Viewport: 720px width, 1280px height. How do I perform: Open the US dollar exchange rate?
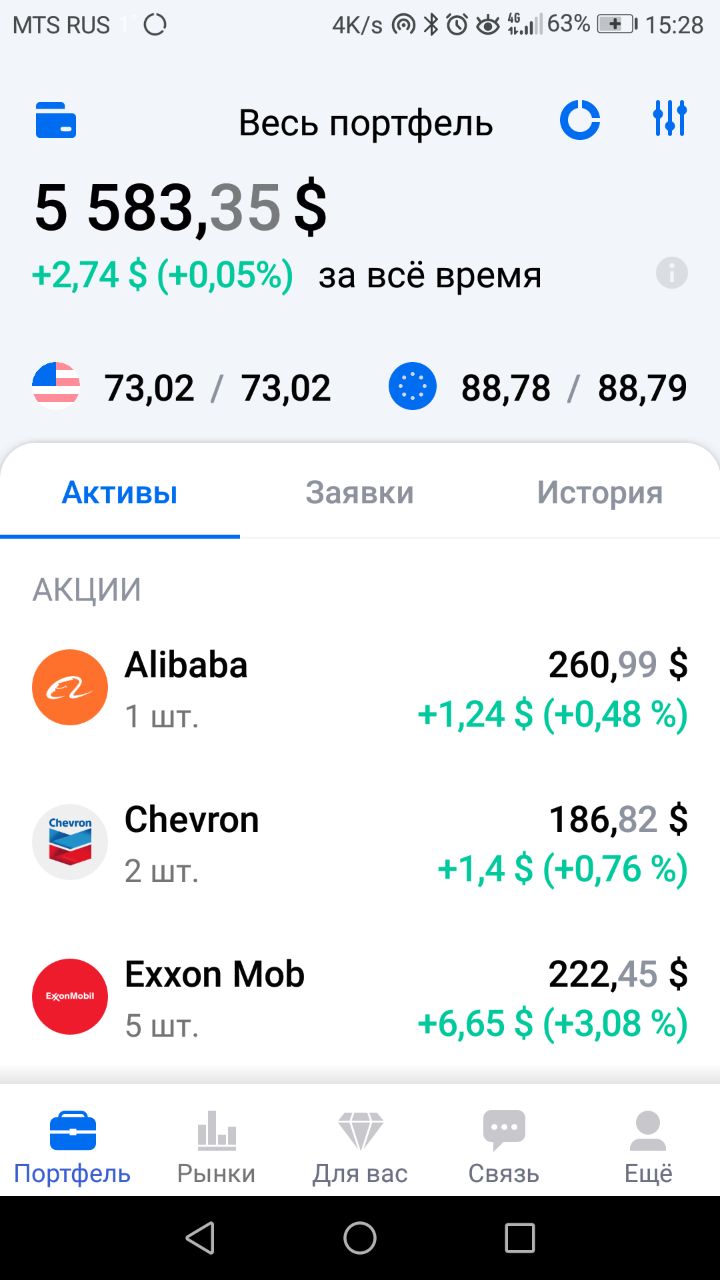tap(182, 387)
